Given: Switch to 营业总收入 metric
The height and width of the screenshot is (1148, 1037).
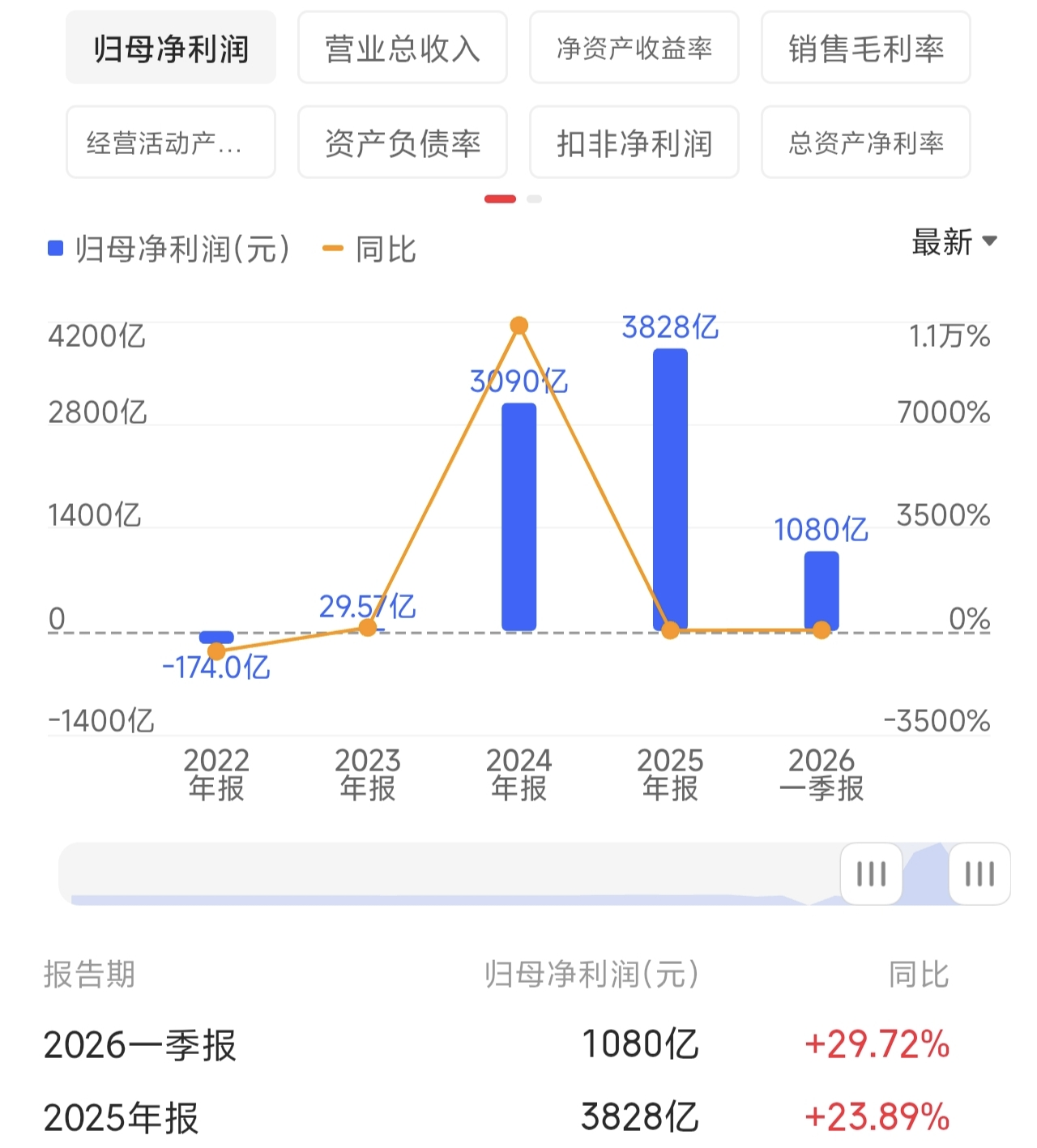Looking at the screenshot, I should click(x=403, y=48).
